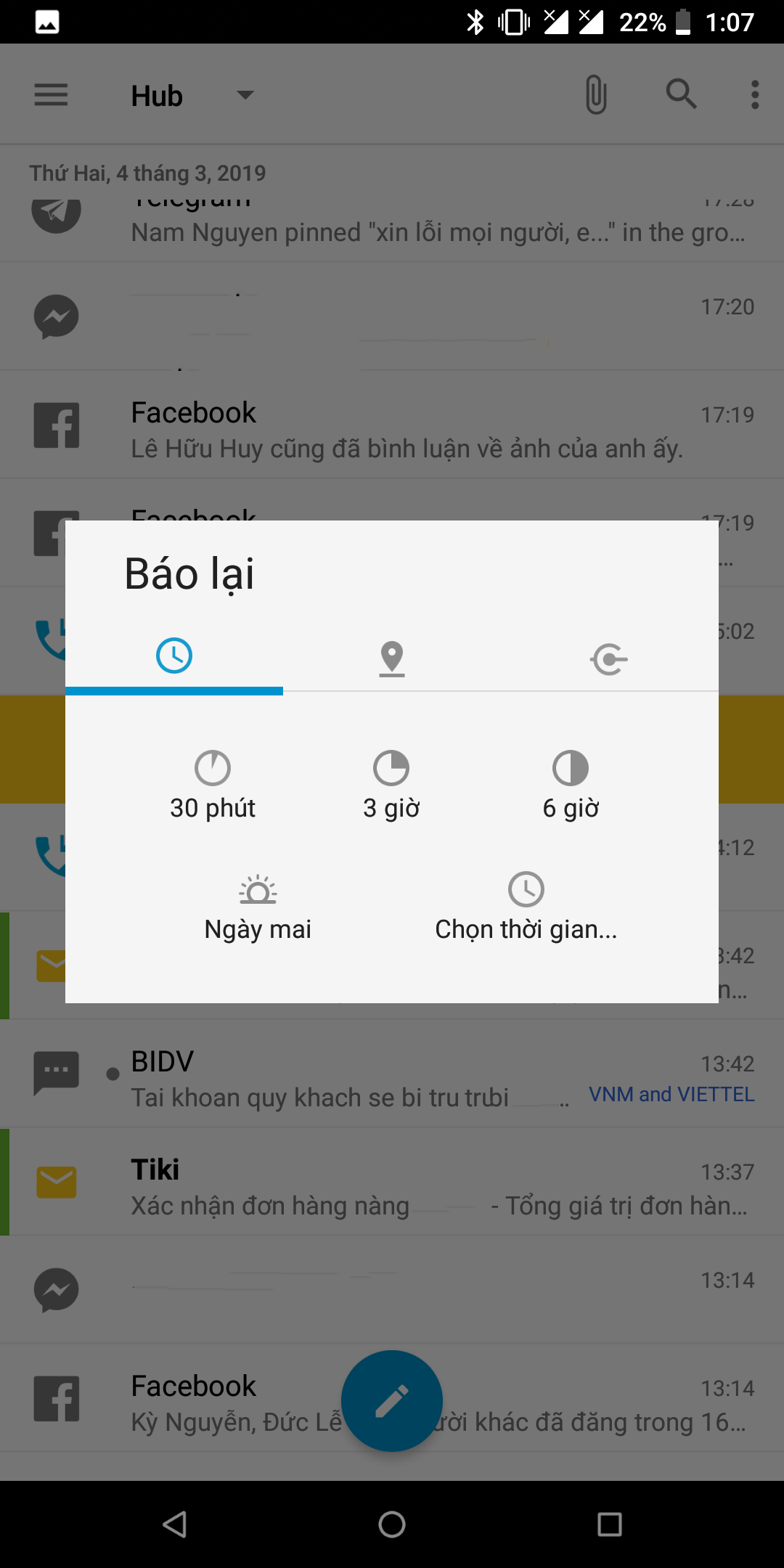Select the 3 giờ snooze option

(391, 785)
